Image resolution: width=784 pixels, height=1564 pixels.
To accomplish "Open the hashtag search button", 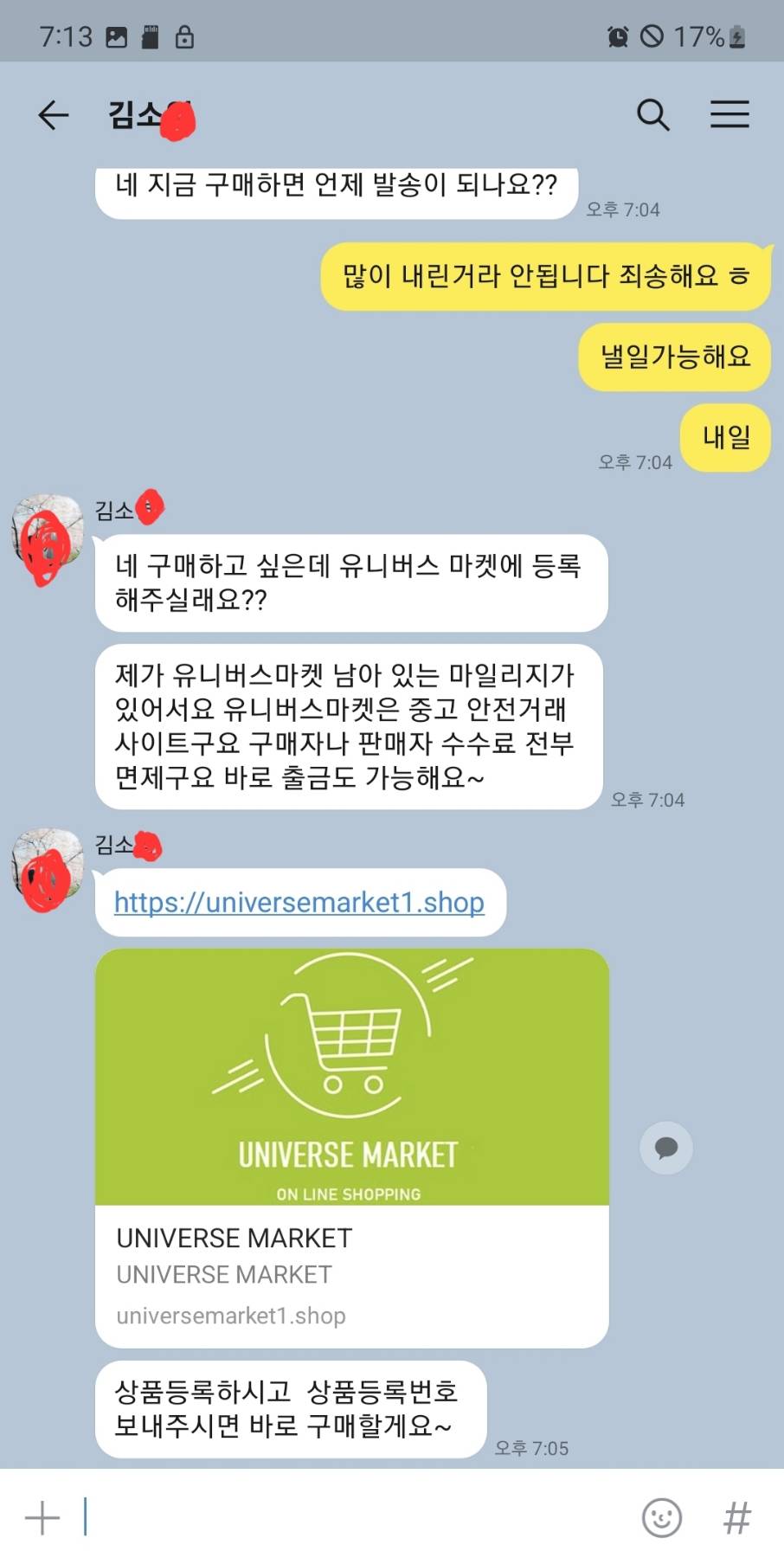I will (737, 1517).
